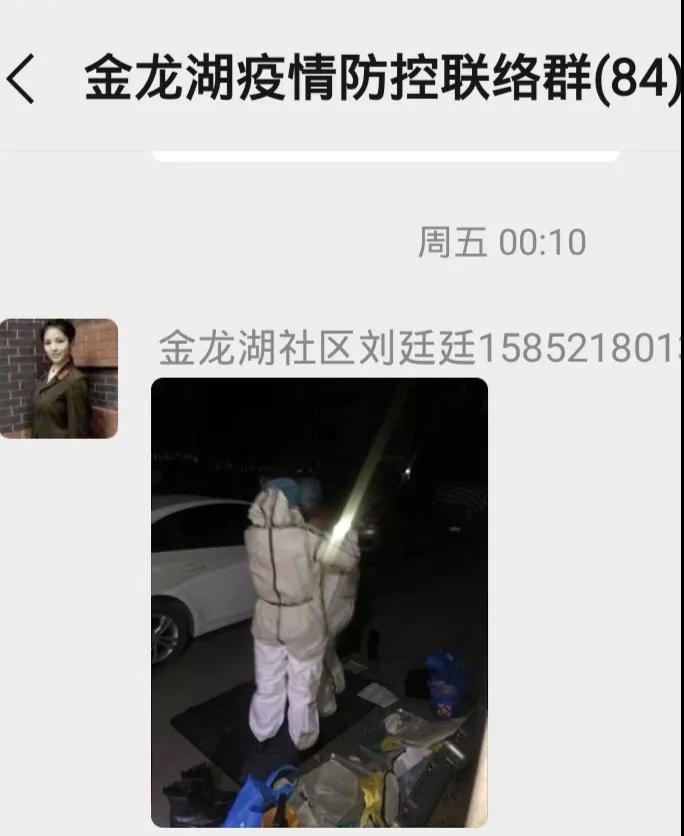The width and height of the screenshot is (684, 836).
Task: Go back from the 金龙湖疫情防控联络群 chat
Action: pyautogui.click(x=22, y=80)
